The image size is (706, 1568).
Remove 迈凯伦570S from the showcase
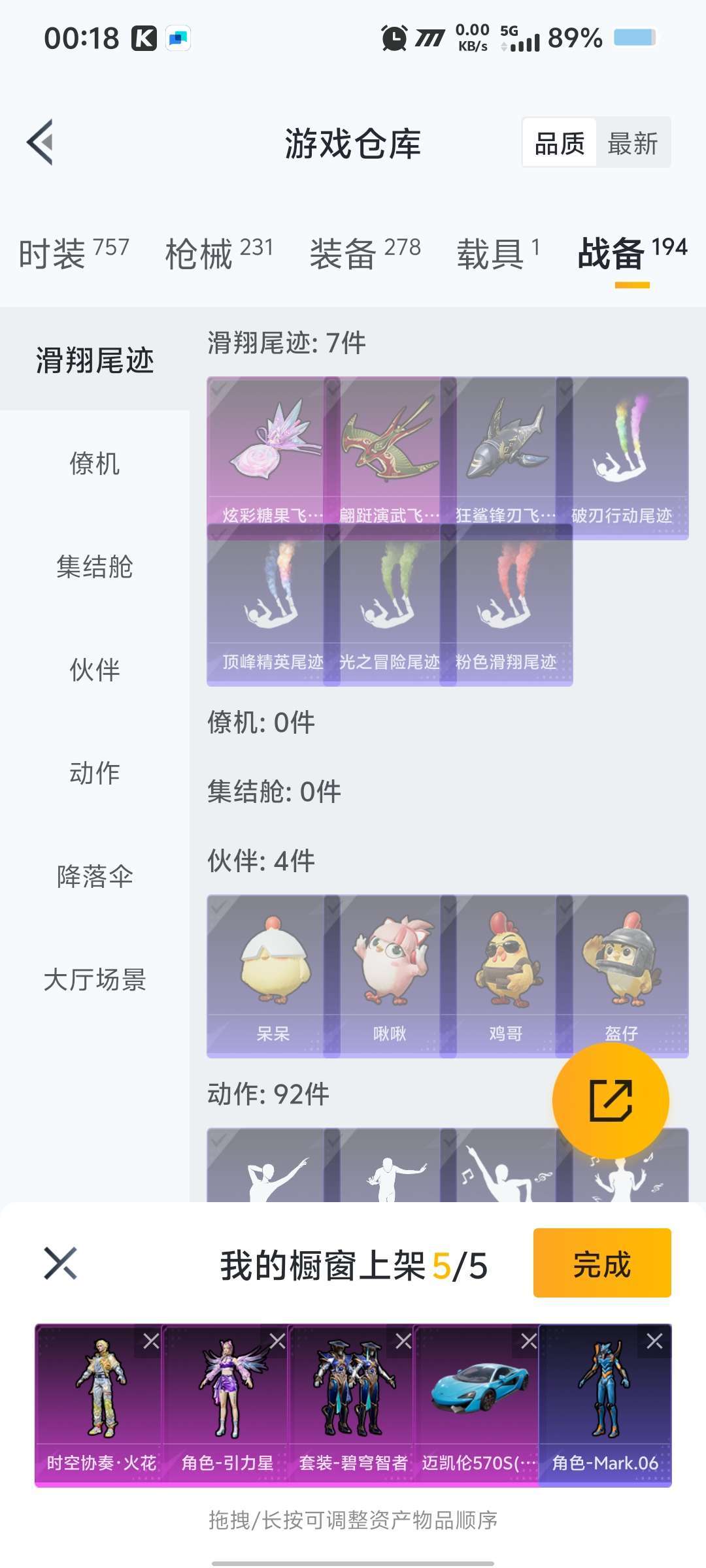coord(528,1341)
